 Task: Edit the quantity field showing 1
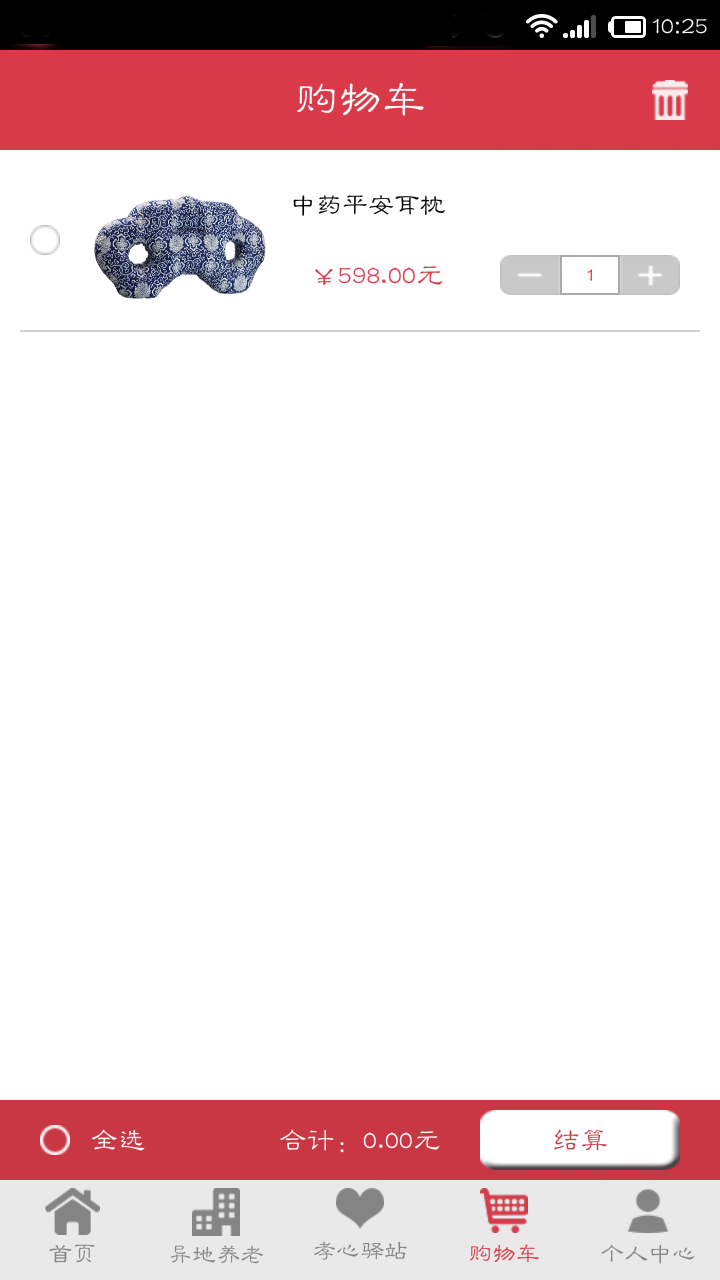[x=590, y=275]
